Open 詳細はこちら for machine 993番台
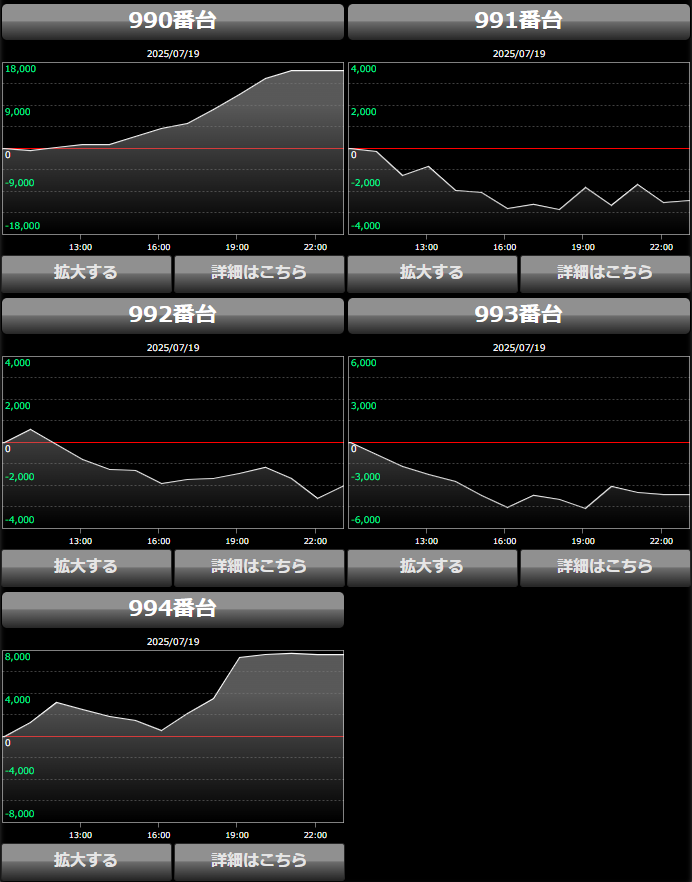Viewport: 692px width, 882px height. click(x=605, y=566)
